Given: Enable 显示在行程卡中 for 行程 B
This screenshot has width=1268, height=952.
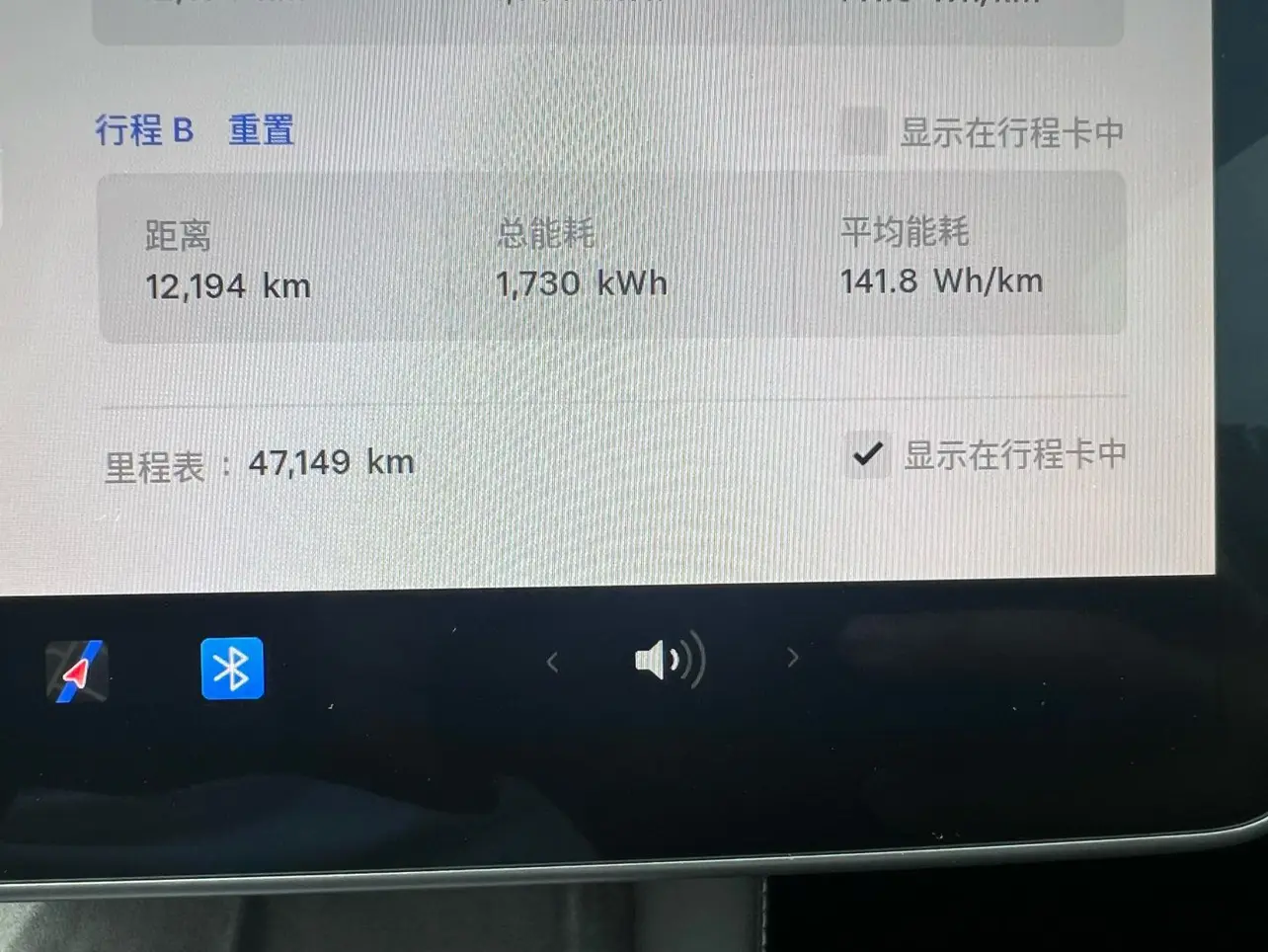Looking at the screenshot, I should pos(862,132).
